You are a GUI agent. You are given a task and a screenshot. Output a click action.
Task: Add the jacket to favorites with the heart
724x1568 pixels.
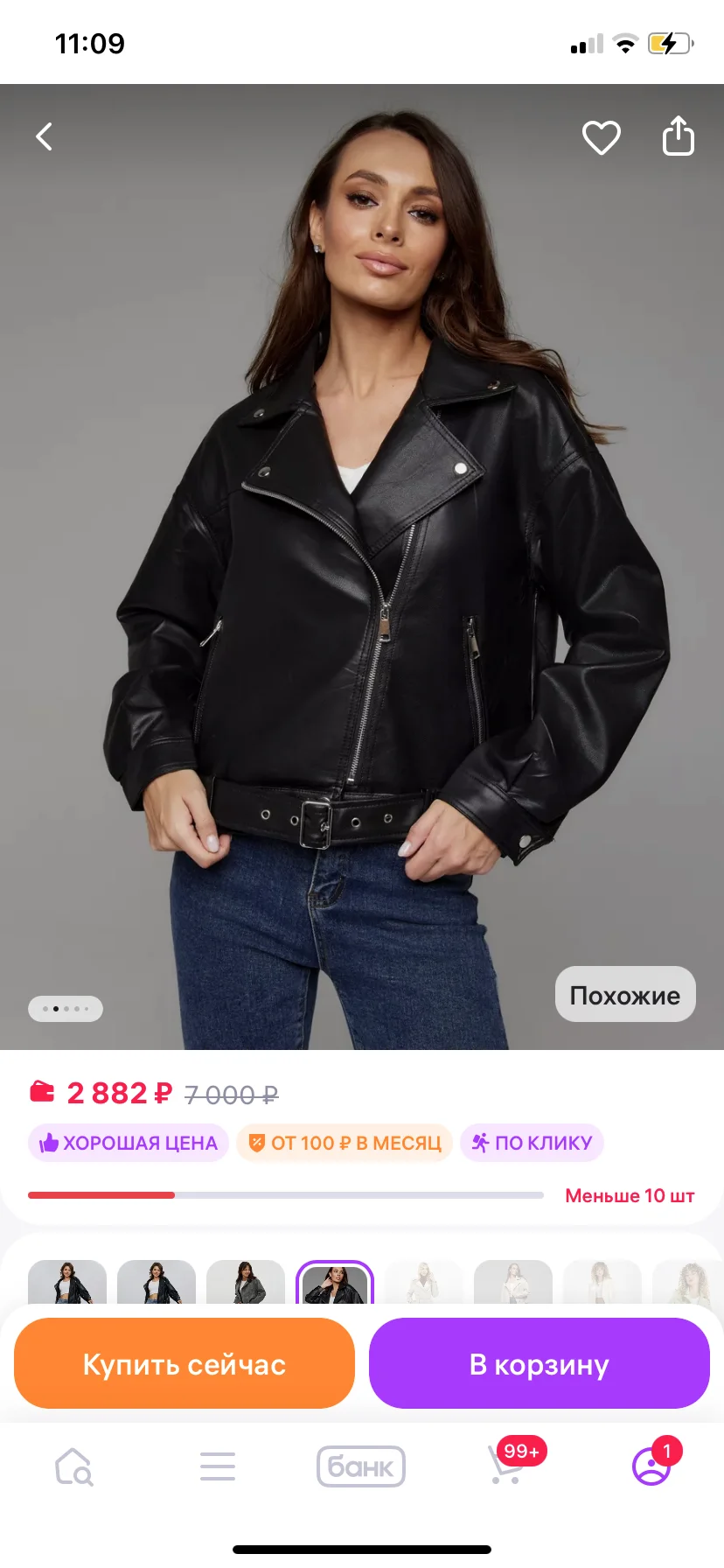(602, 137)
